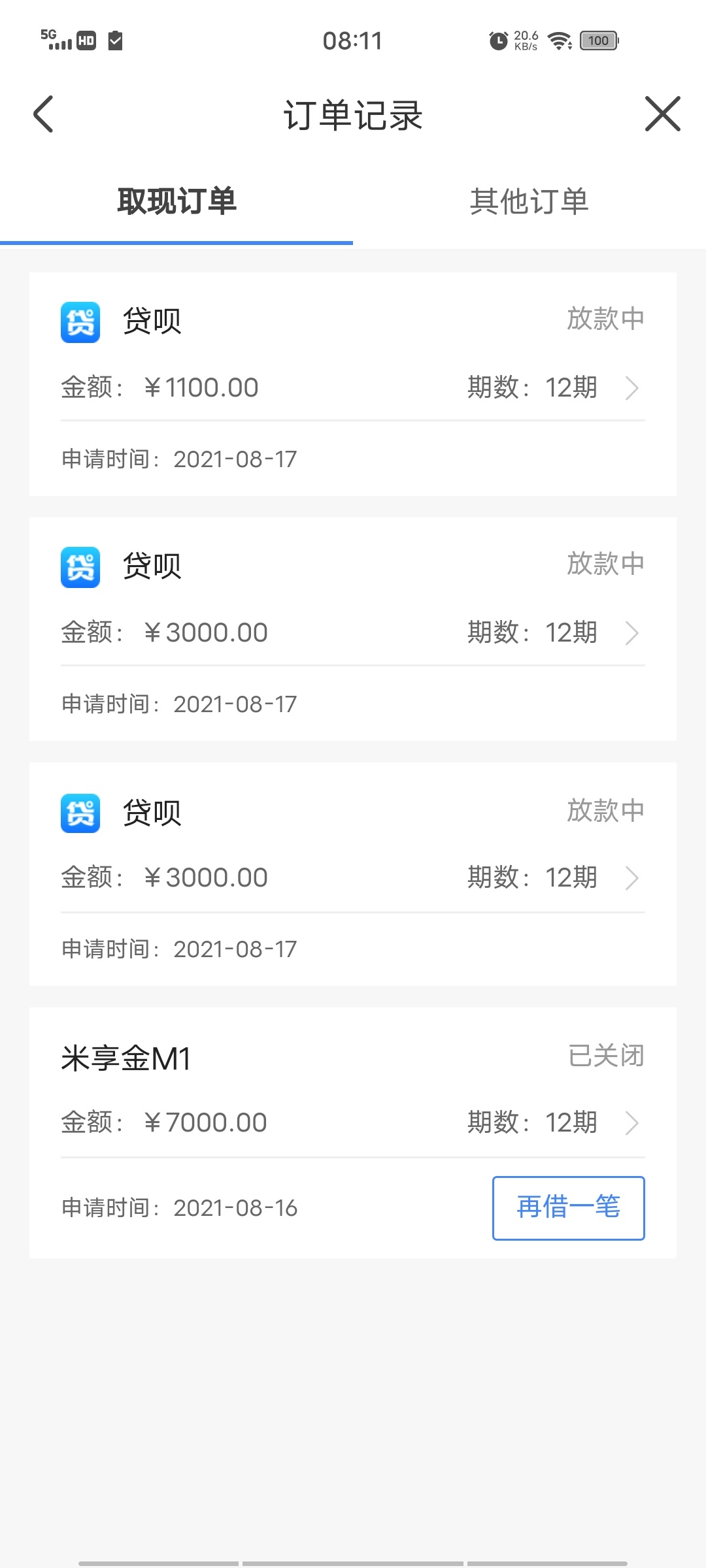706x1568 pixels.
Task: Tap 再借一笔 to borrow again
Action: tap(568, 1208)
